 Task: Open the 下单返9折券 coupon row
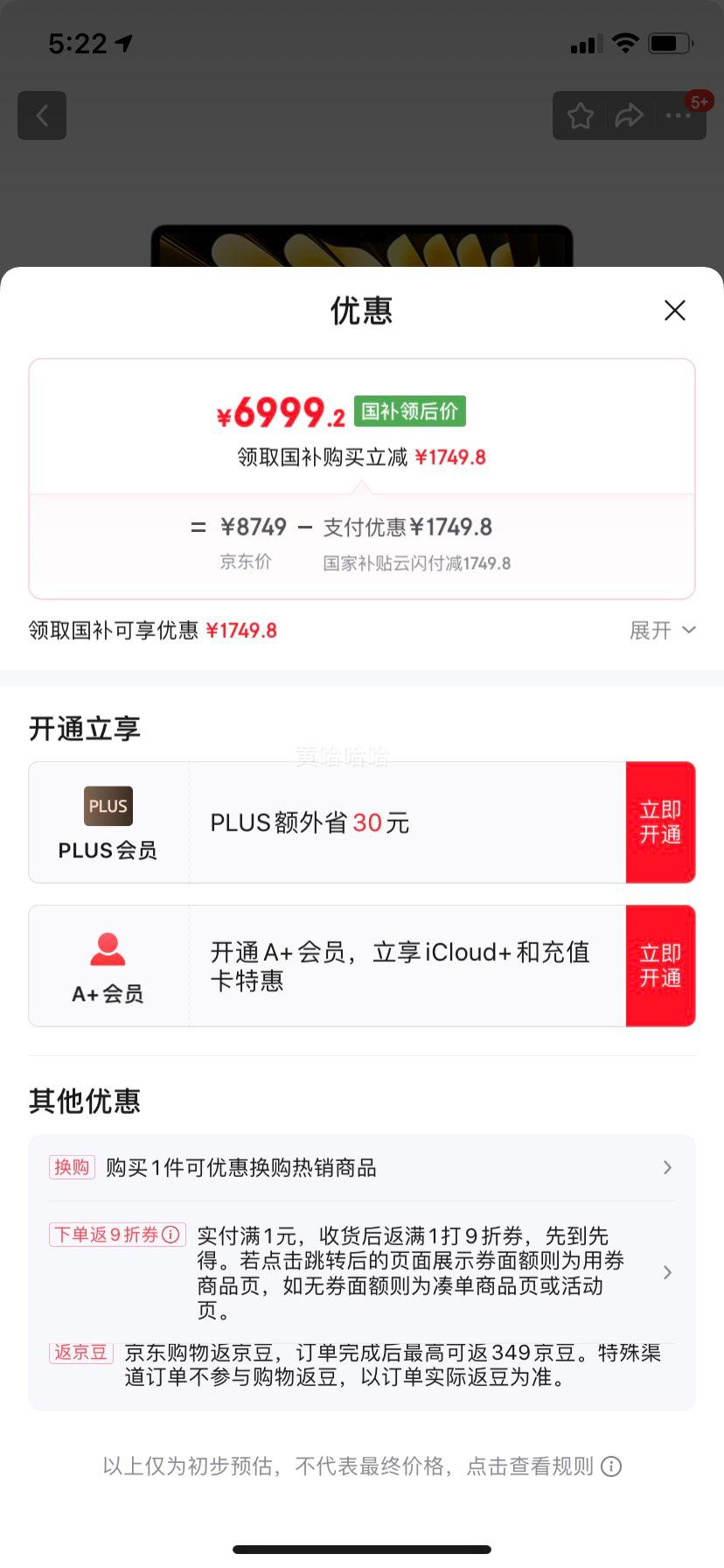coord(411,1272)
